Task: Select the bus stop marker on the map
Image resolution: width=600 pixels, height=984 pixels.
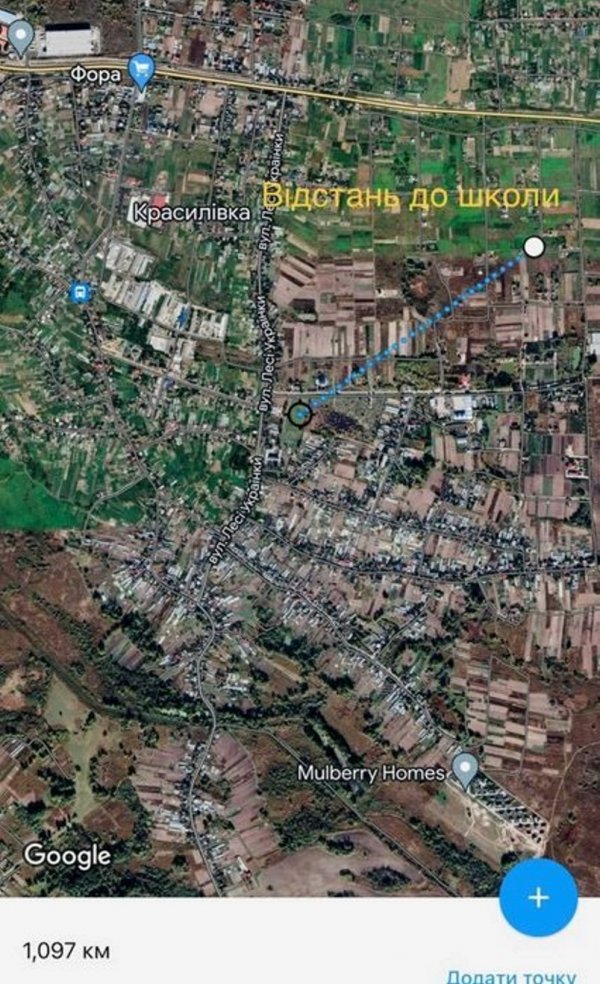Action: [79, 293]
